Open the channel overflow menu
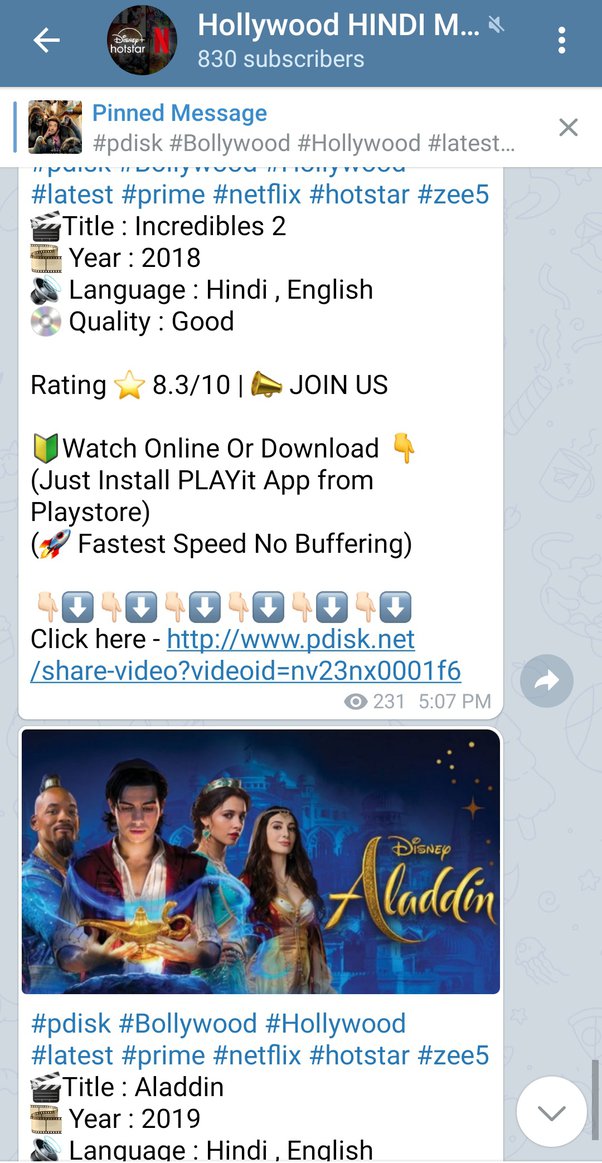 (x=562, y=40)
